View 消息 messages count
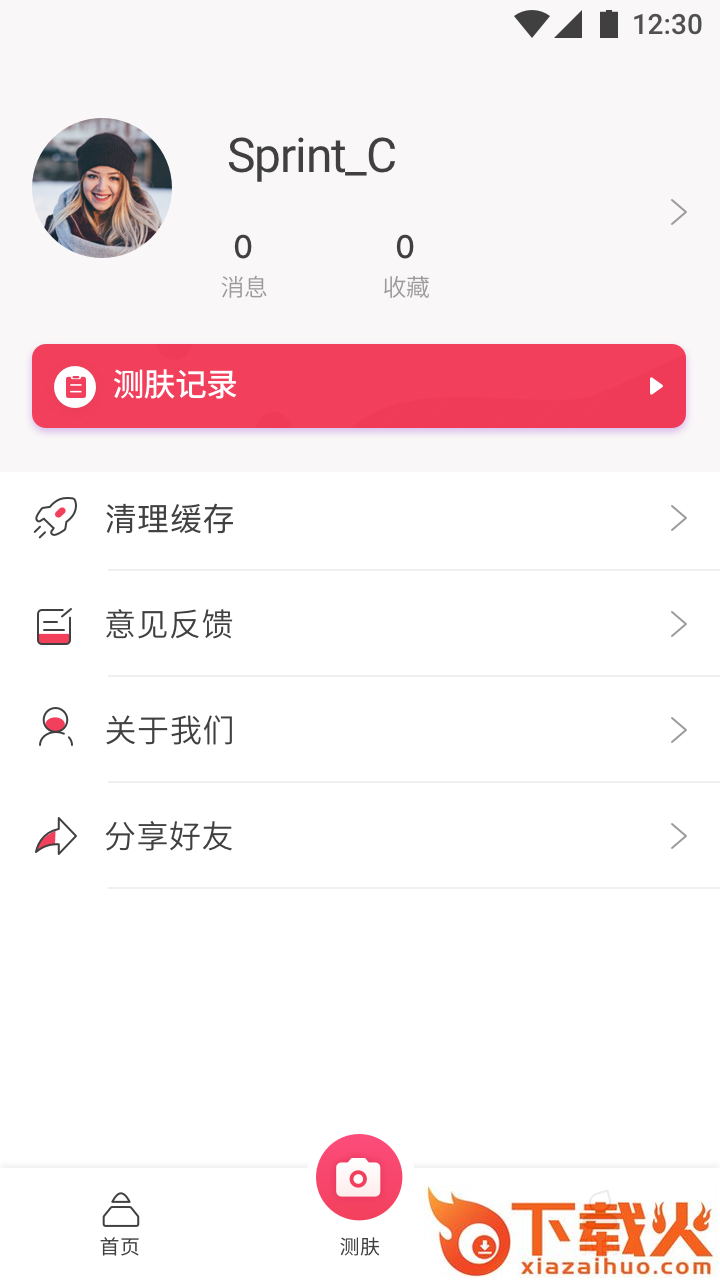Viewport: 720px width, 1280px height. 243,265
